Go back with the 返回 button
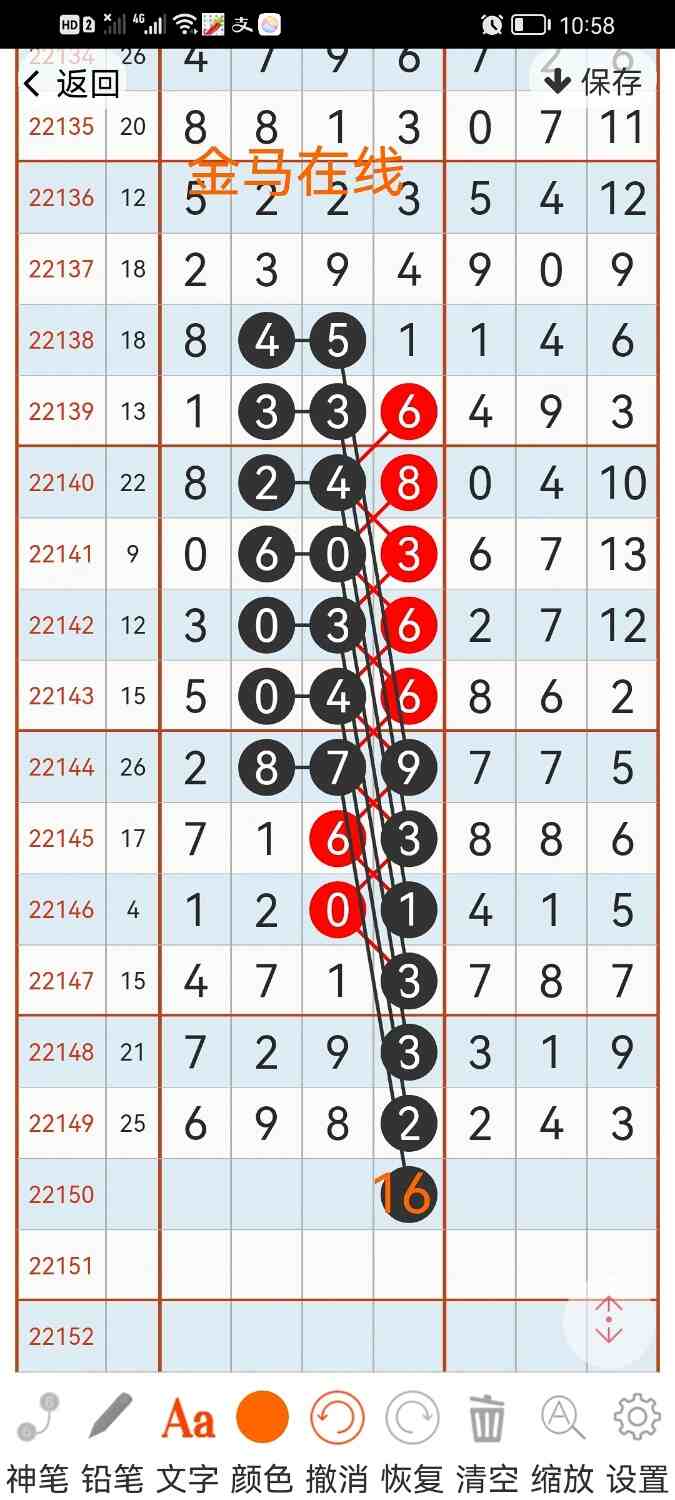The height and width of the screenshot is (1500, 675). click(x=71, y=84)
